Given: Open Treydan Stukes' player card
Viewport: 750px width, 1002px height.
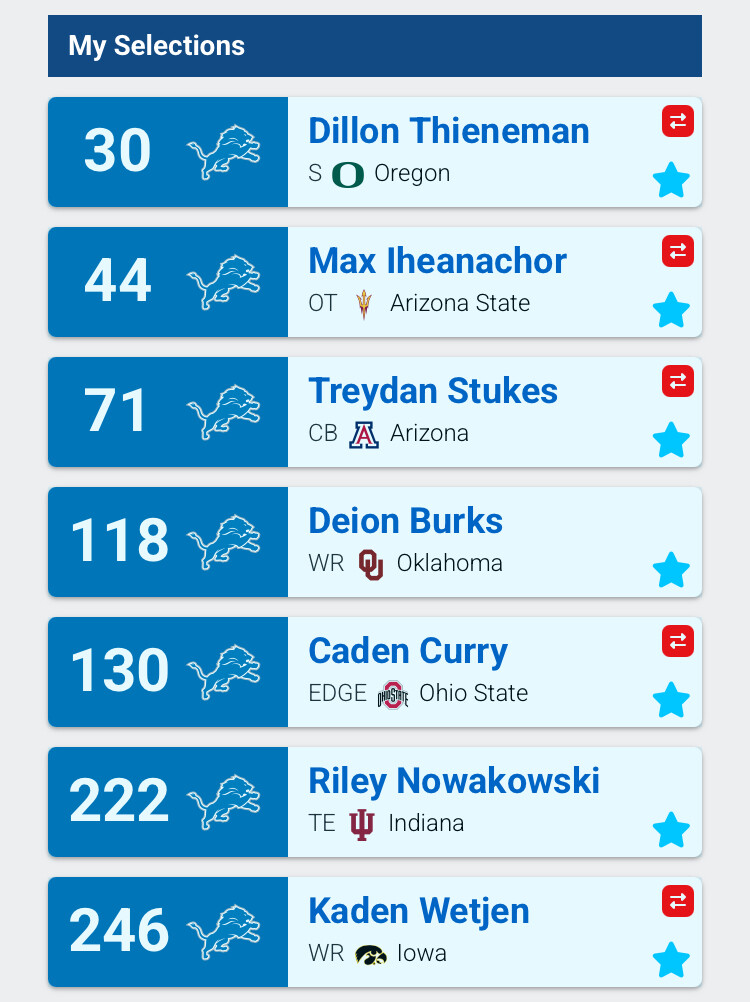Looking at the screenshot, I should 432,391.
